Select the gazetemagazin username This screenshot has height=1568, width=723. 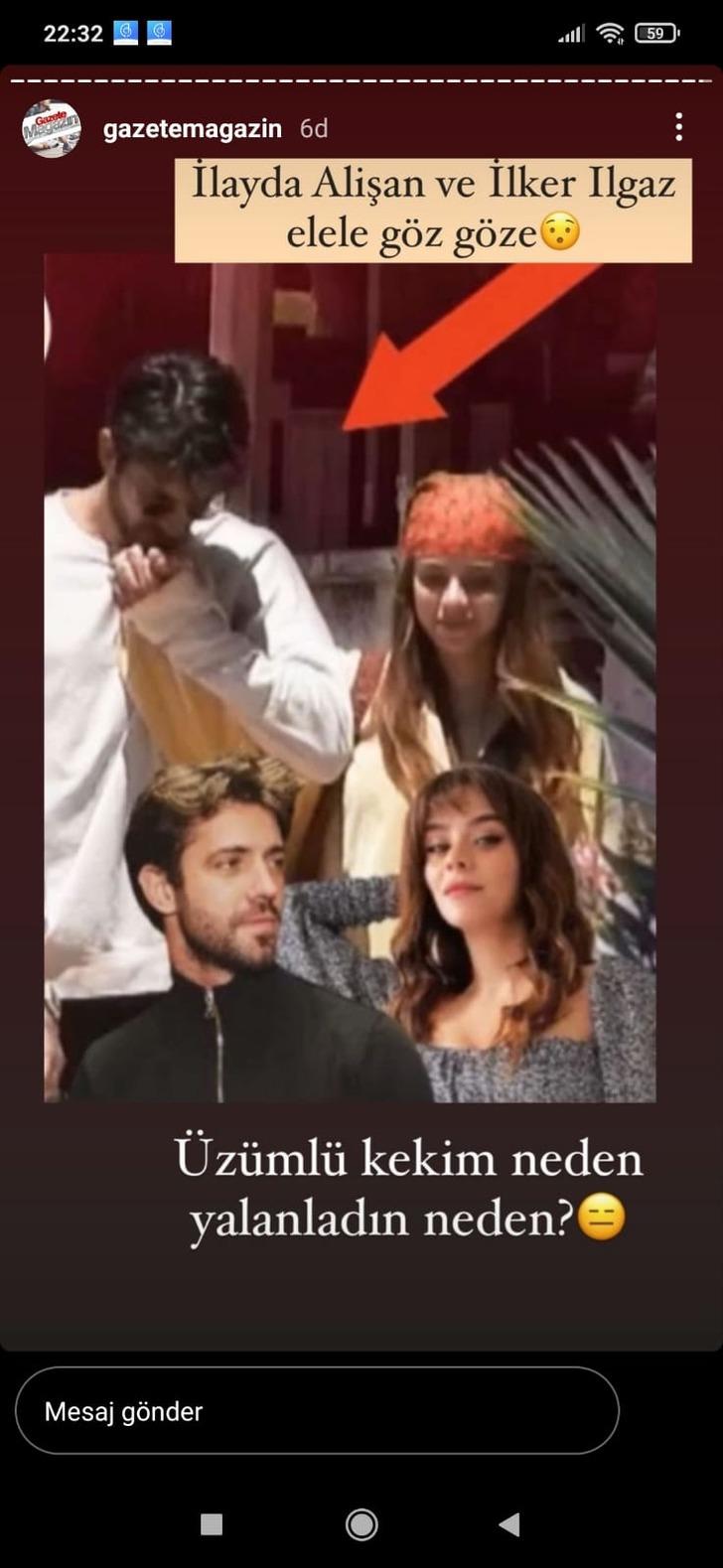coord(194,127)
